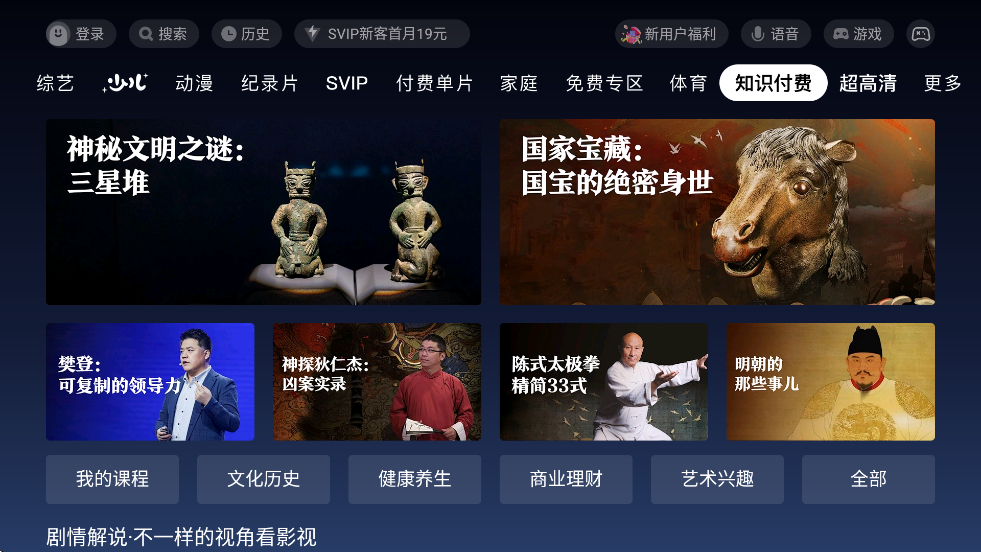Viewport: 981px width, 552px height.
Task: Open 历史 watch history
Action: tap(246, 34)
